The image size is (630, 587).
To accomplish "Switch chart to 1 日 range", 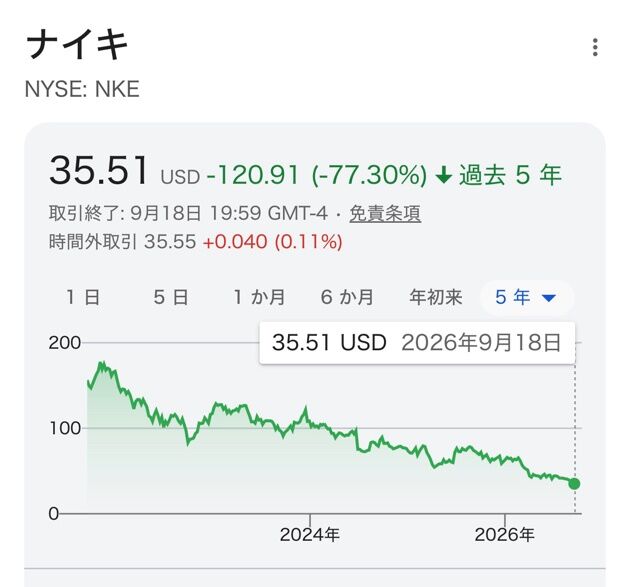I will point(82,297).
